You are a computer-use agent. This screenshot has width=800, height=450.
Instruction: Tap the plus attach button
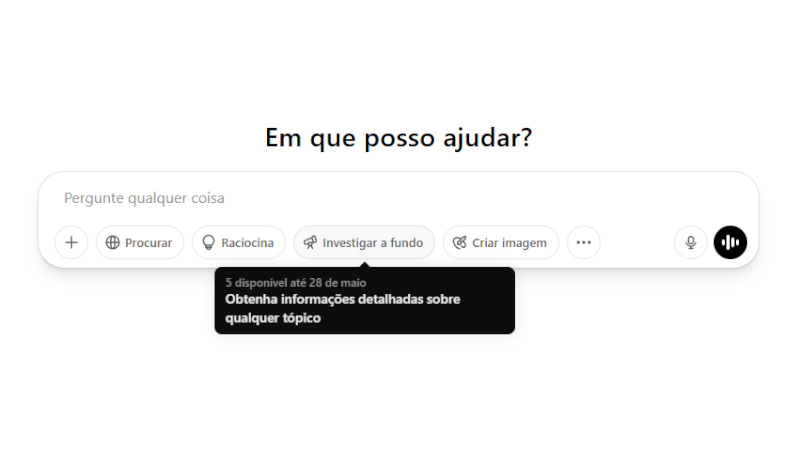[x=71, y=242]
